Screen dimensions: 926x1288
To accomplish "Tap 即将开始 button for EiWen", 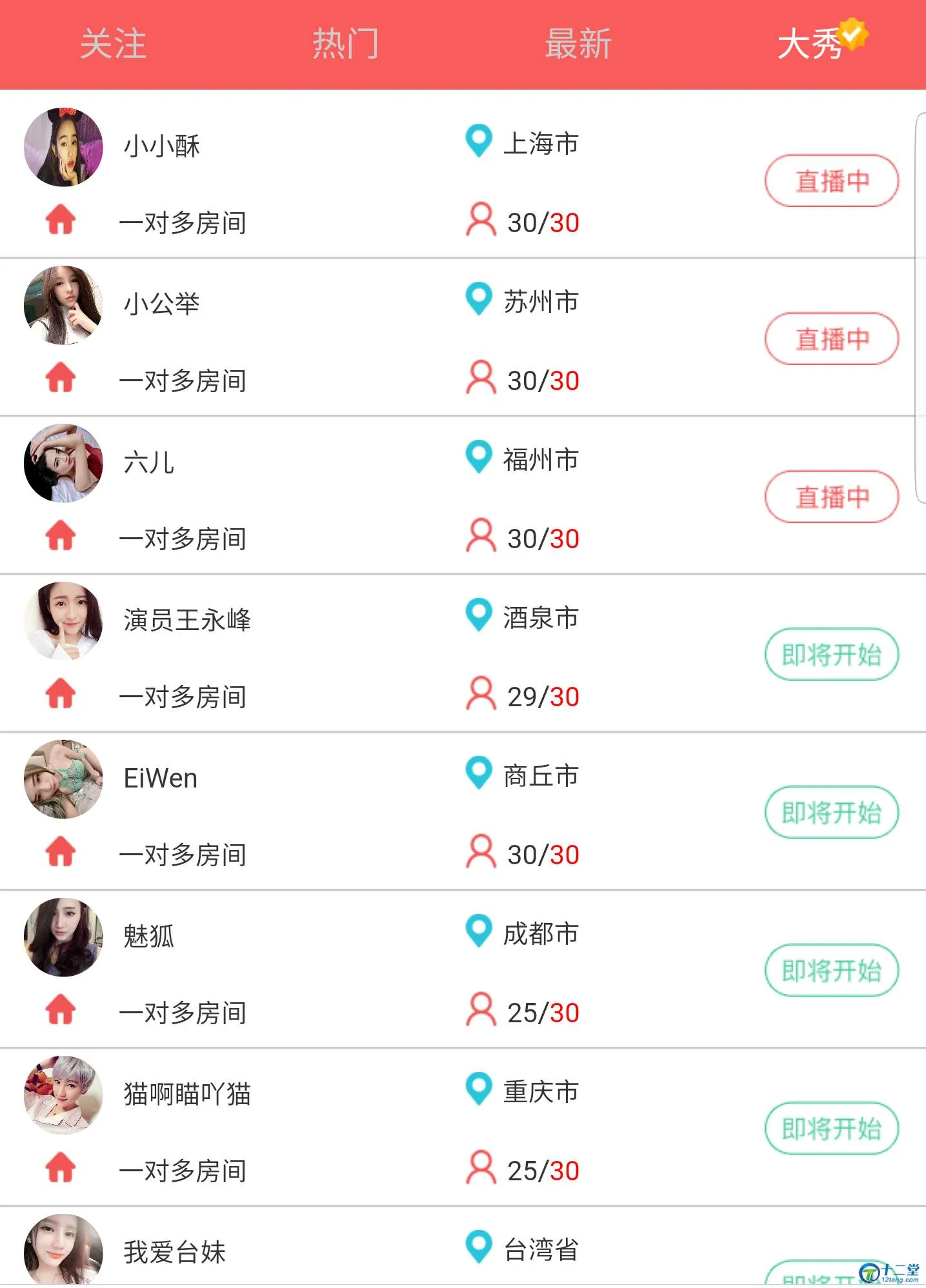I will tap(831, 813).
